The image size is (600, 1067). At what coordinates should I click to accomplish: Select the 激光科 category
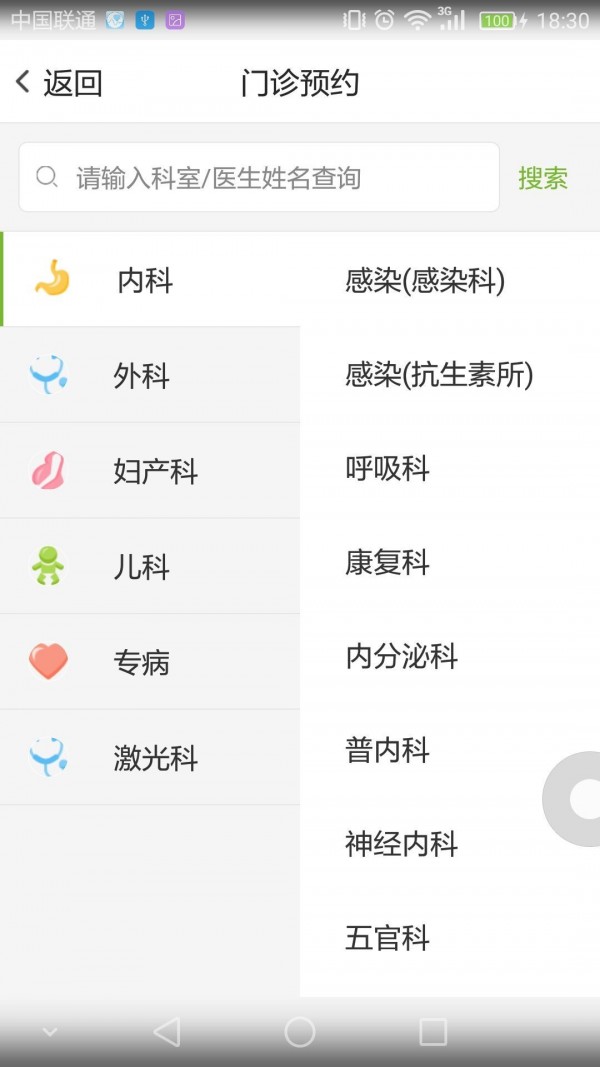pyautogui.click(x=155, y=758)
